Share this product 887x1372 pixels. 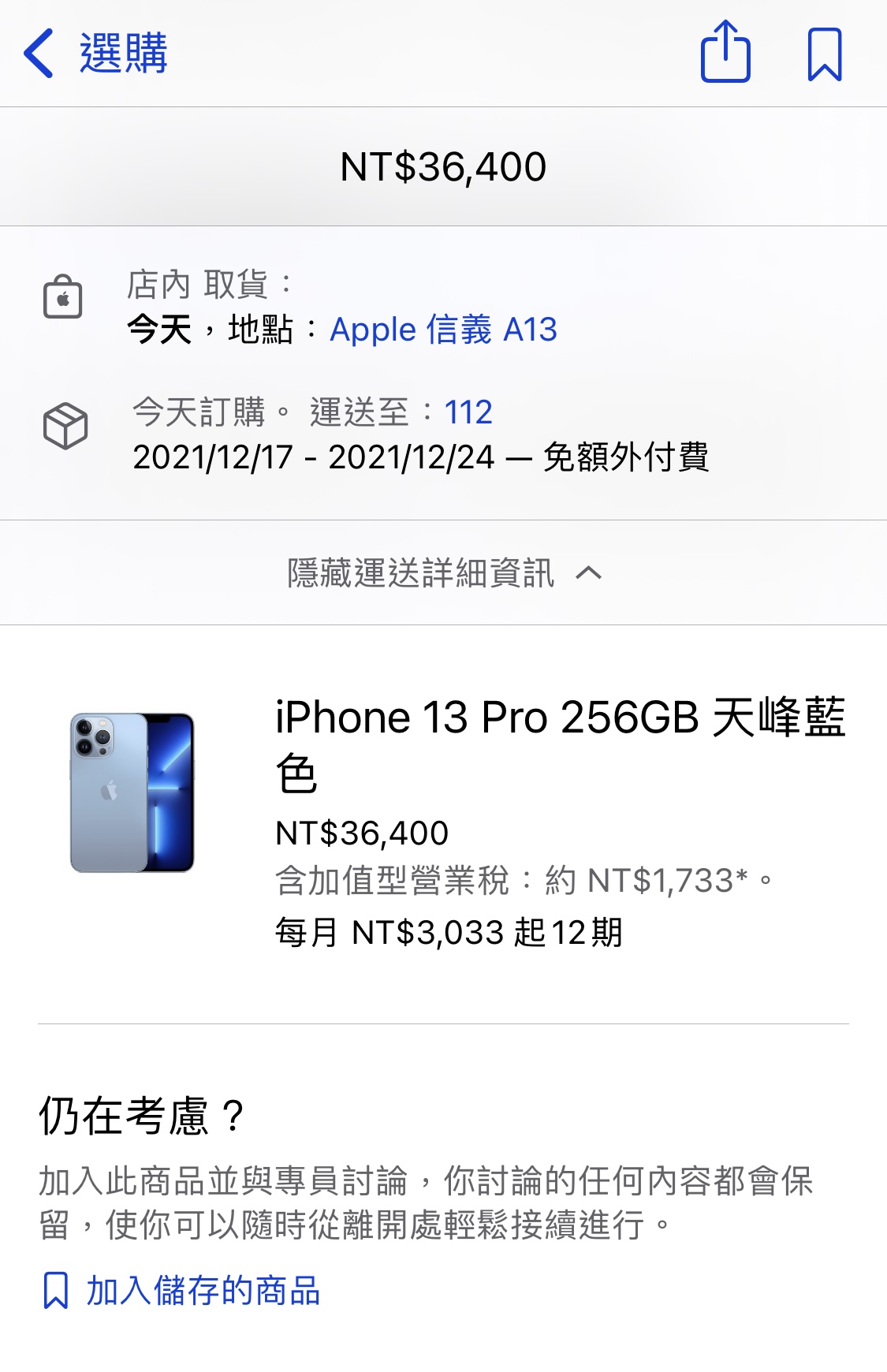click(725, 53)
